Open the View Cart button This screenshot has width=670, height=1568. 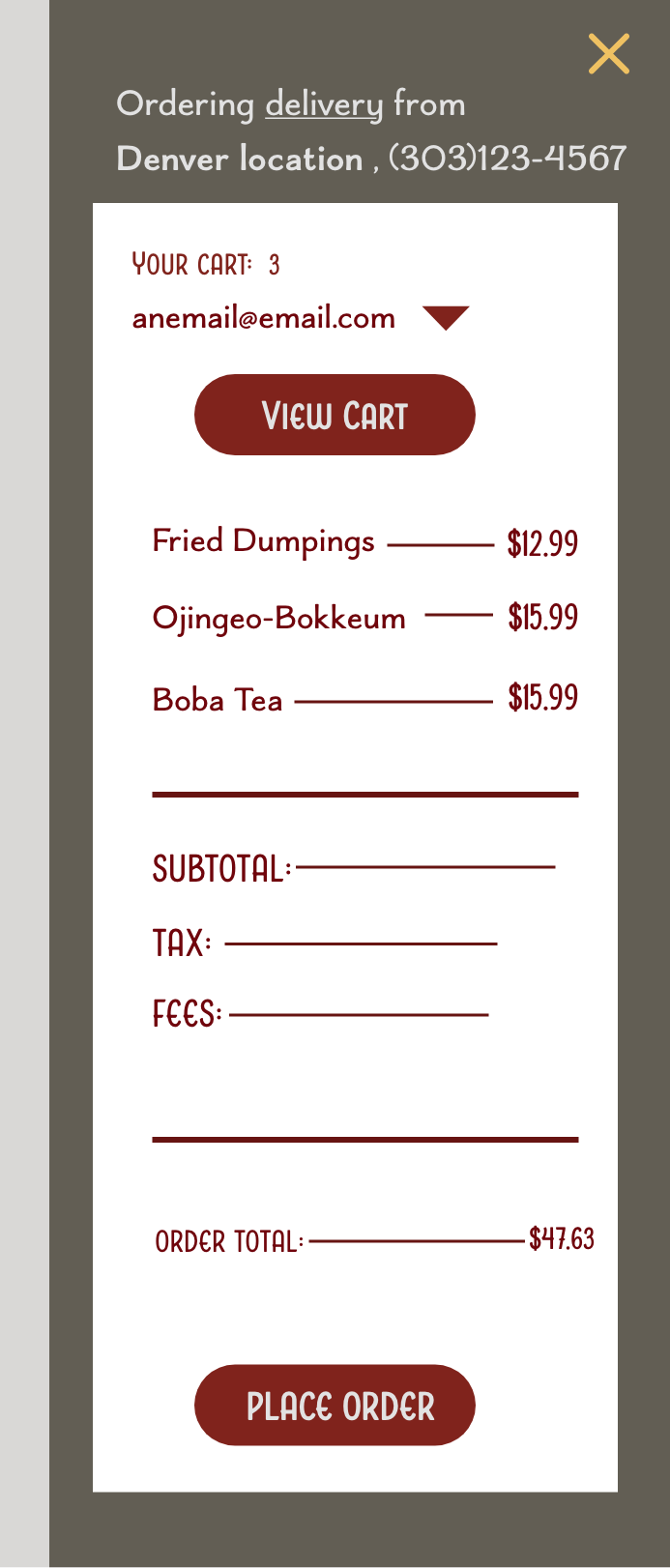[335, 415]
